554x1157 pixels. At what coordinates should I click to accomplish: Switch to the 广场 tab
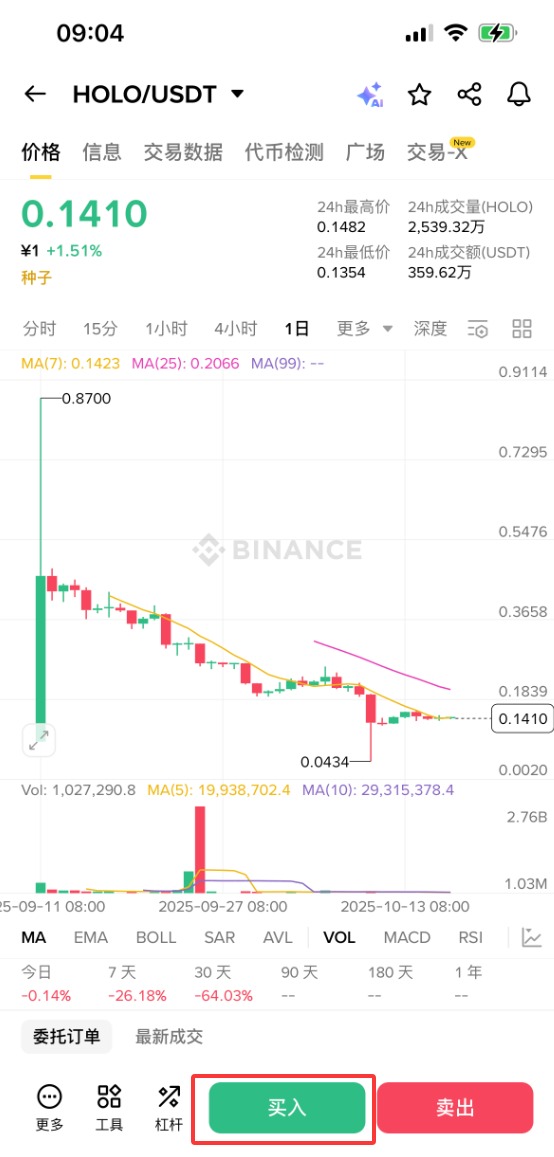pyautogui.click(x=365, y=153)
